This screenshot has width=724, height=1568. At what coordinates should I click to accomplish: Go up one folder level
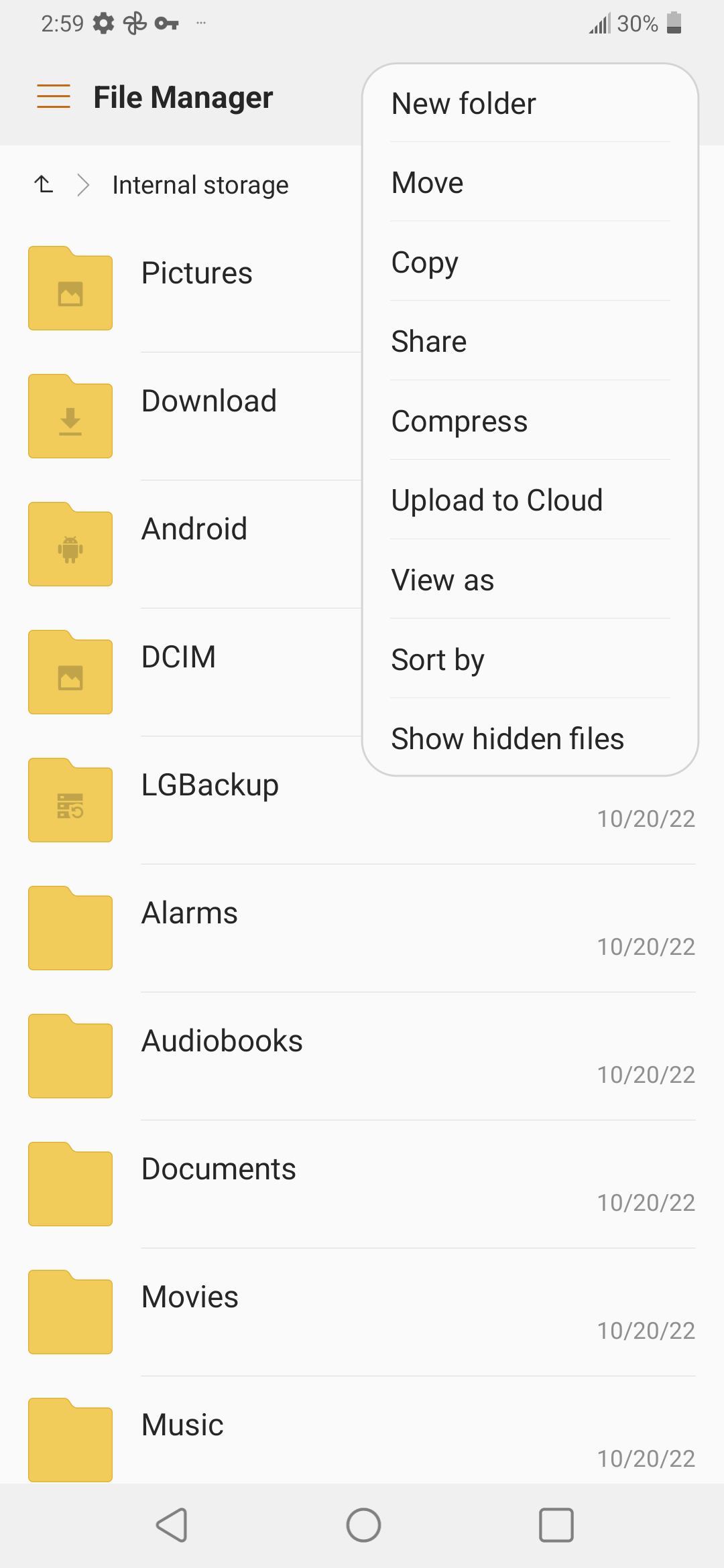coord(44,184)
